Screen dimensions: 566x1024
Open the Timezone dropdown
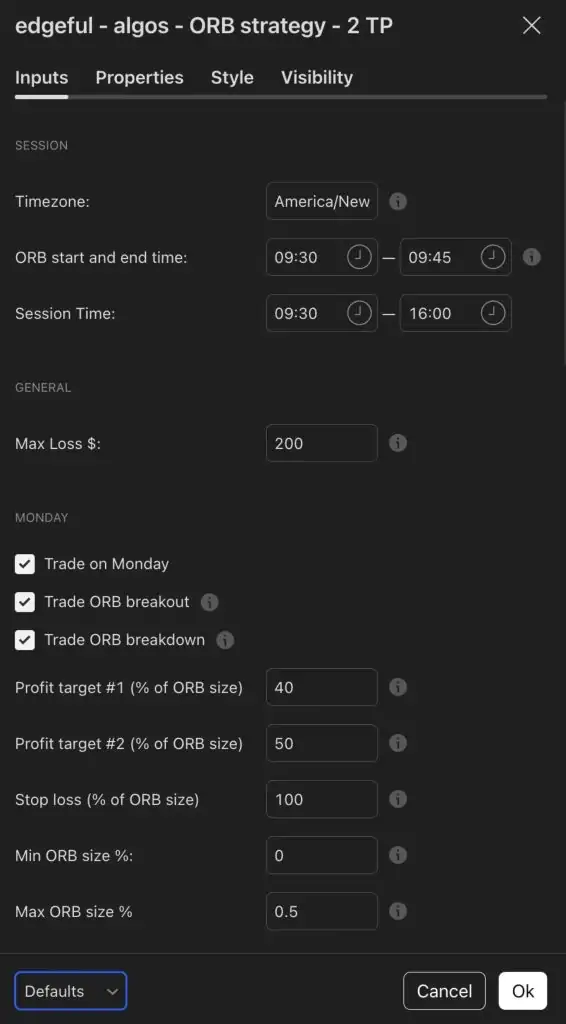[x=322, y=201]
